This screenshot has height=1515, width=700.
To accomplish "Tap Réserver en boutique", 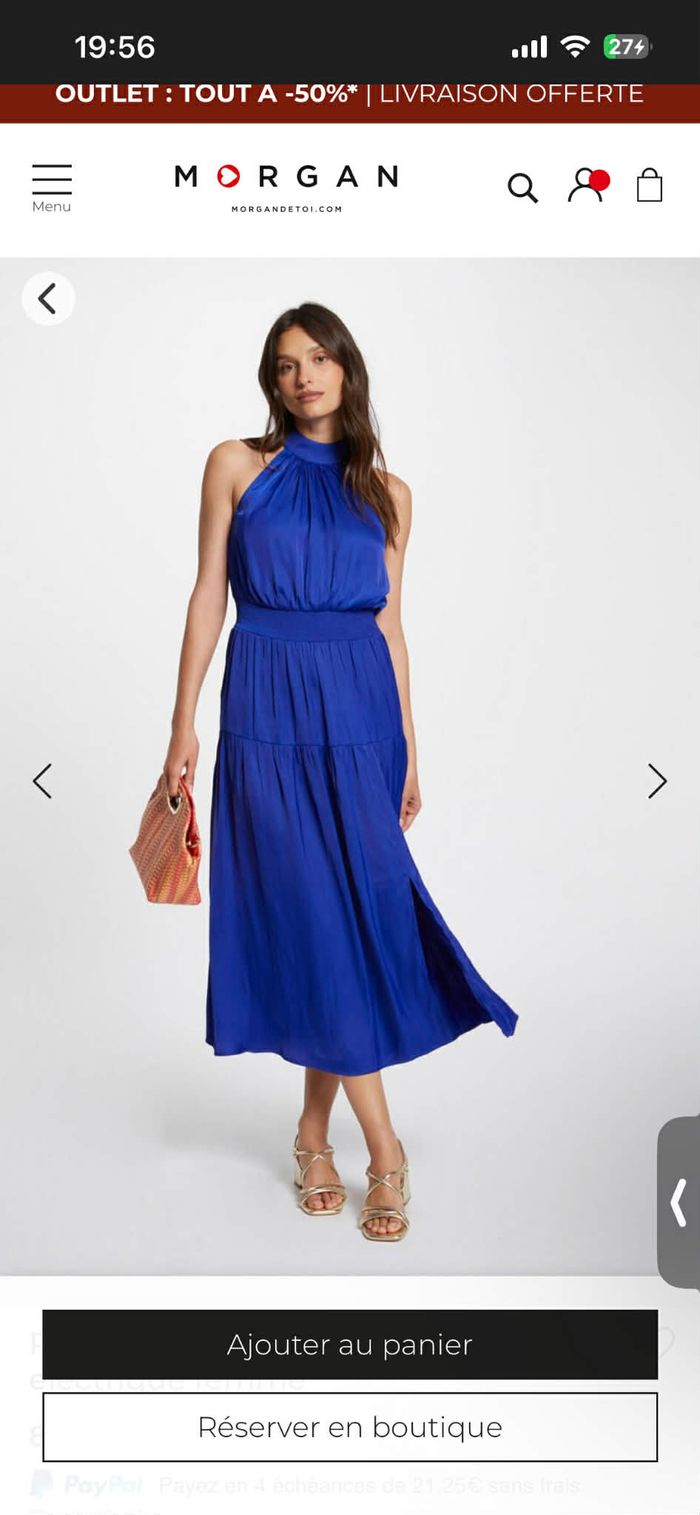I will click(350, 1427).
